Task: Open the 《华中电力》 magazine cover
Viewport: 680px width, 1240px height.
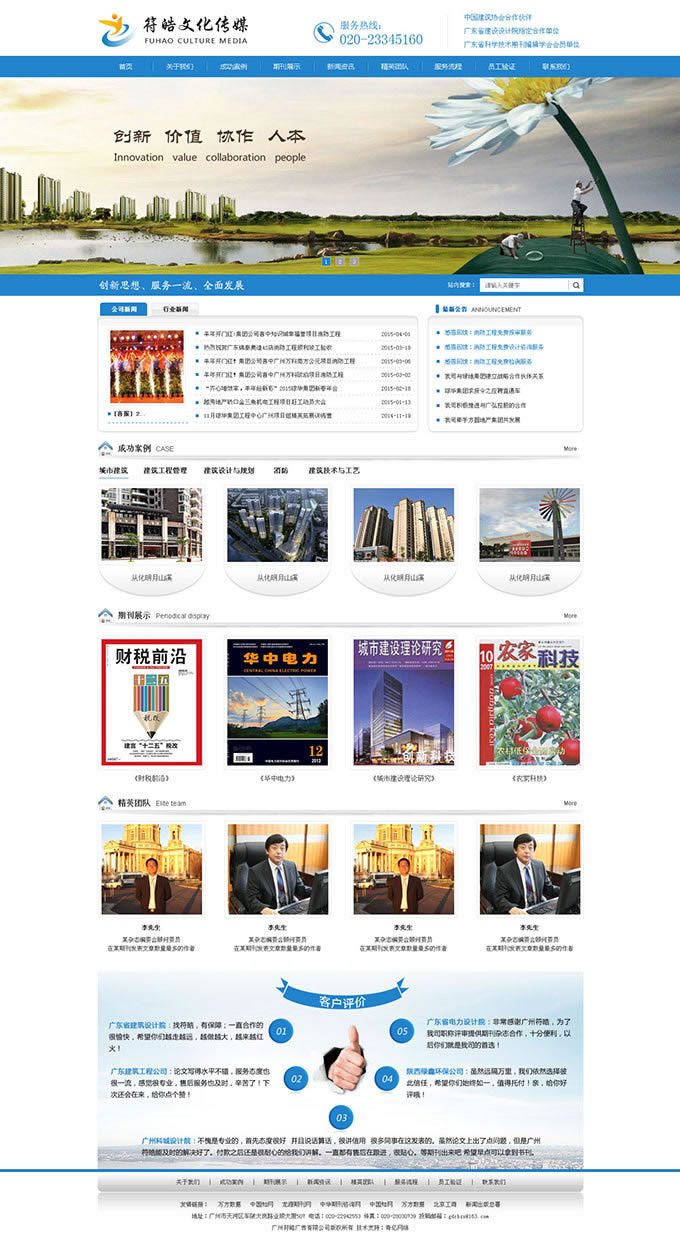Action: tap(276, 702)
